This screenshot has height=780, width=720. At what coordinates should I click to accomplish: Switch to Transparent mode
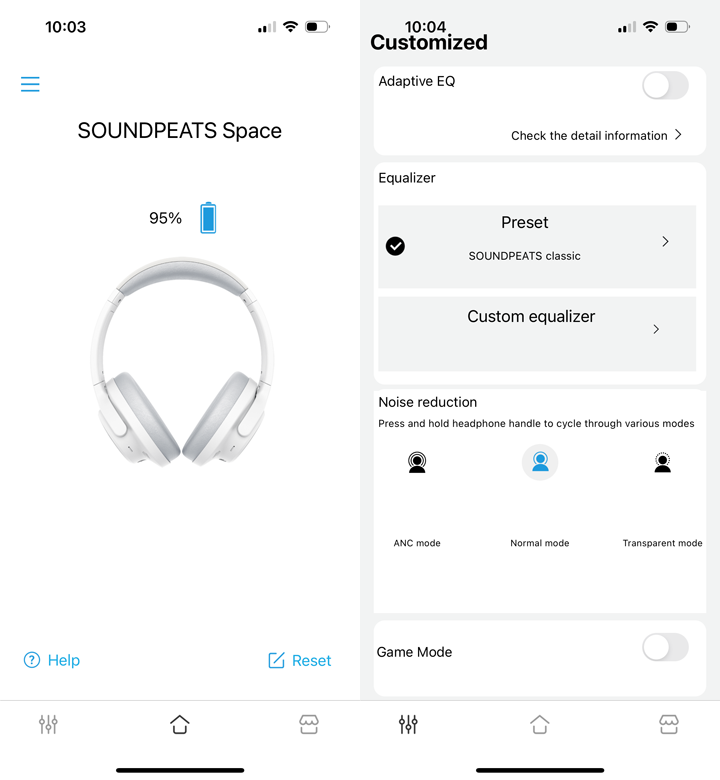tap(662, 463)
